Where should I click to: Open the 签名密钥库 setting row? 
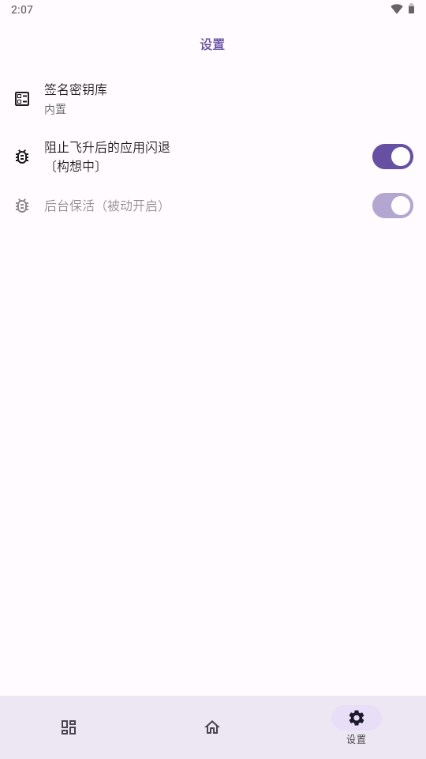(x=213, y=99)
